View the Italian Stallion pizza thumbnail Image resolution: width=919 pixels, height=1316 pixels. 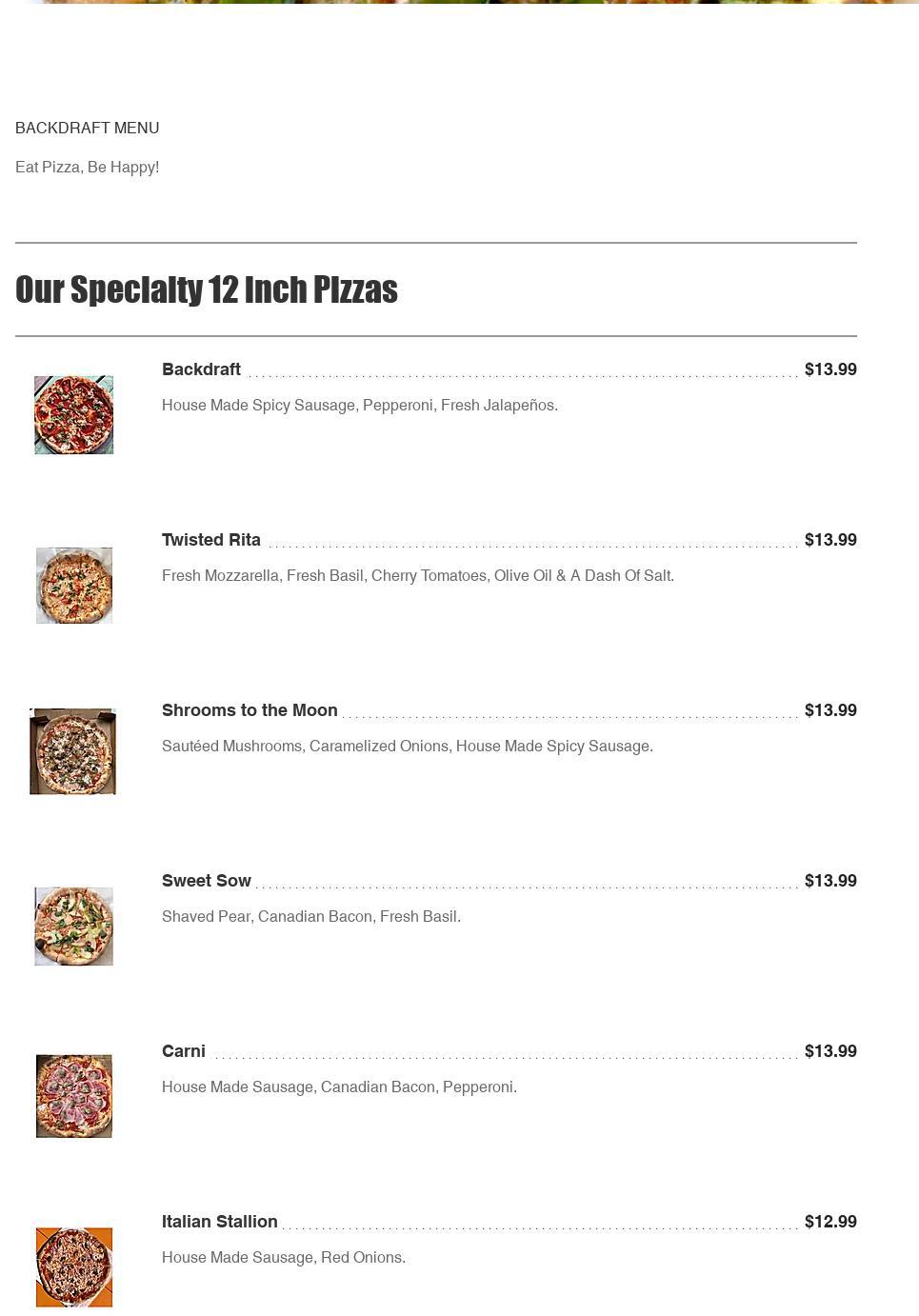point(73,1266)
